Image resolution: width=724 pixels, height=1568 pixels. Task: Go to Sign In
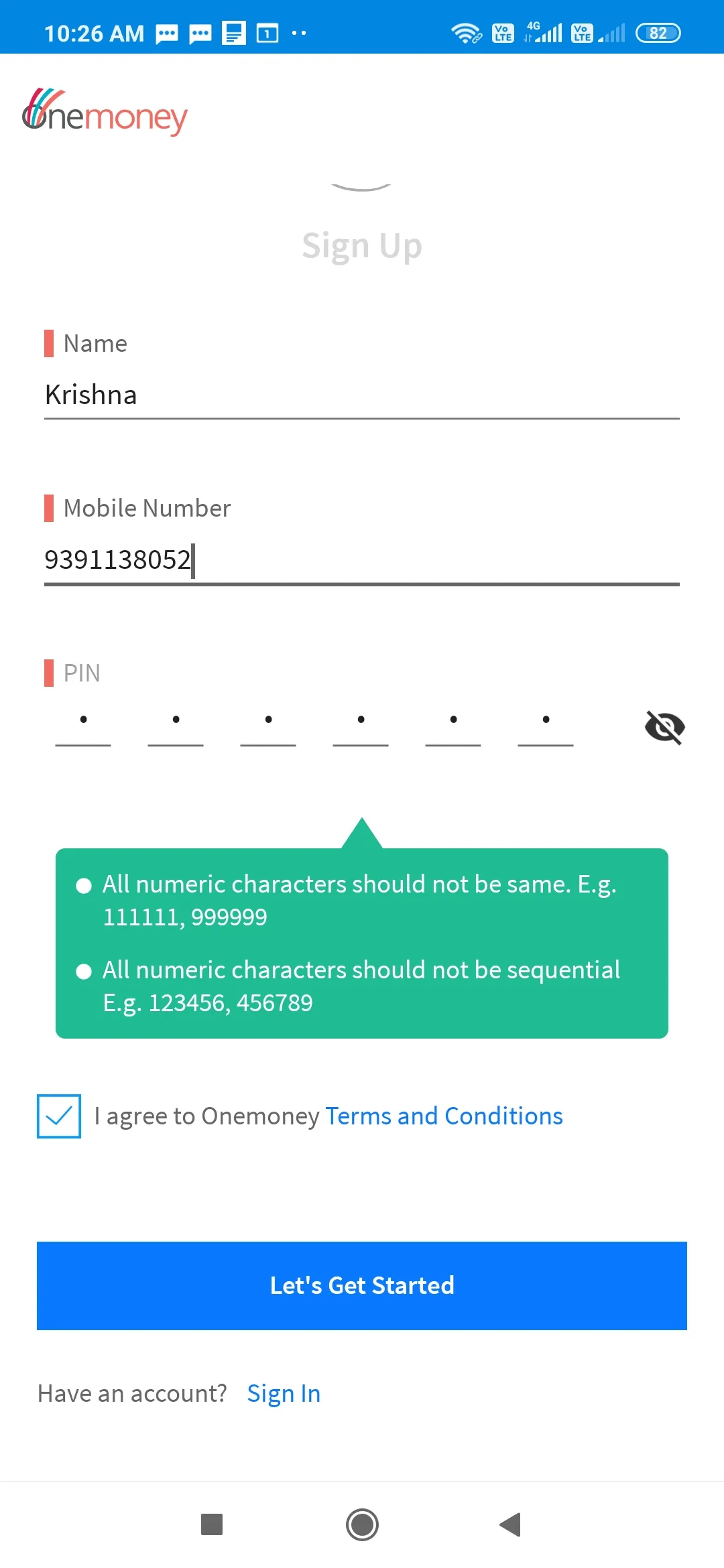(284, 1394)
